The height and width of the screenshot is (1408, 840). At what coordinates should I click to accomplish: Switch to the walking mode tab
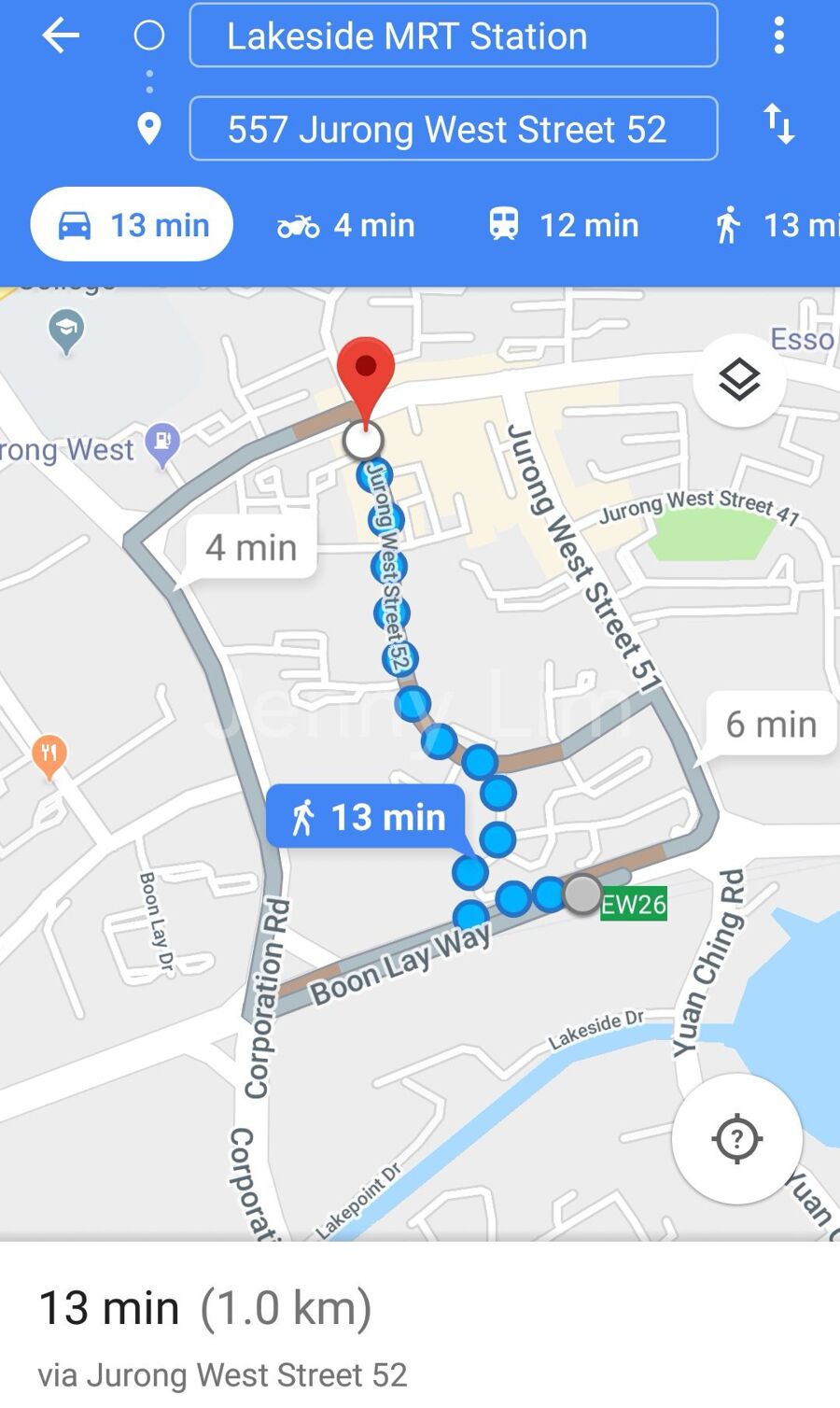775,225
